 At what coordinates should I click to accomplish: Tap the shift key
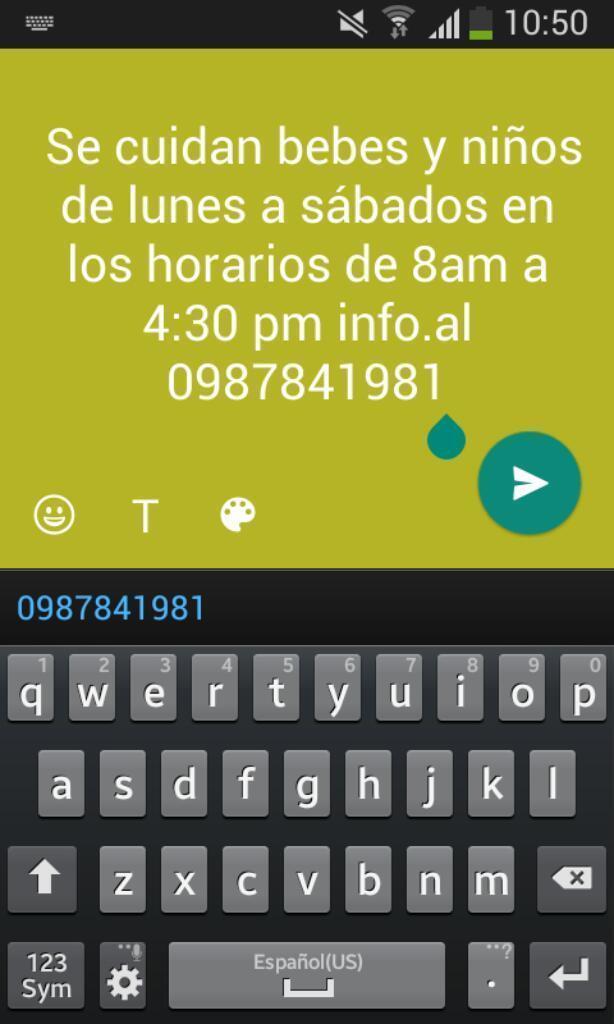[x=42, y=879]
